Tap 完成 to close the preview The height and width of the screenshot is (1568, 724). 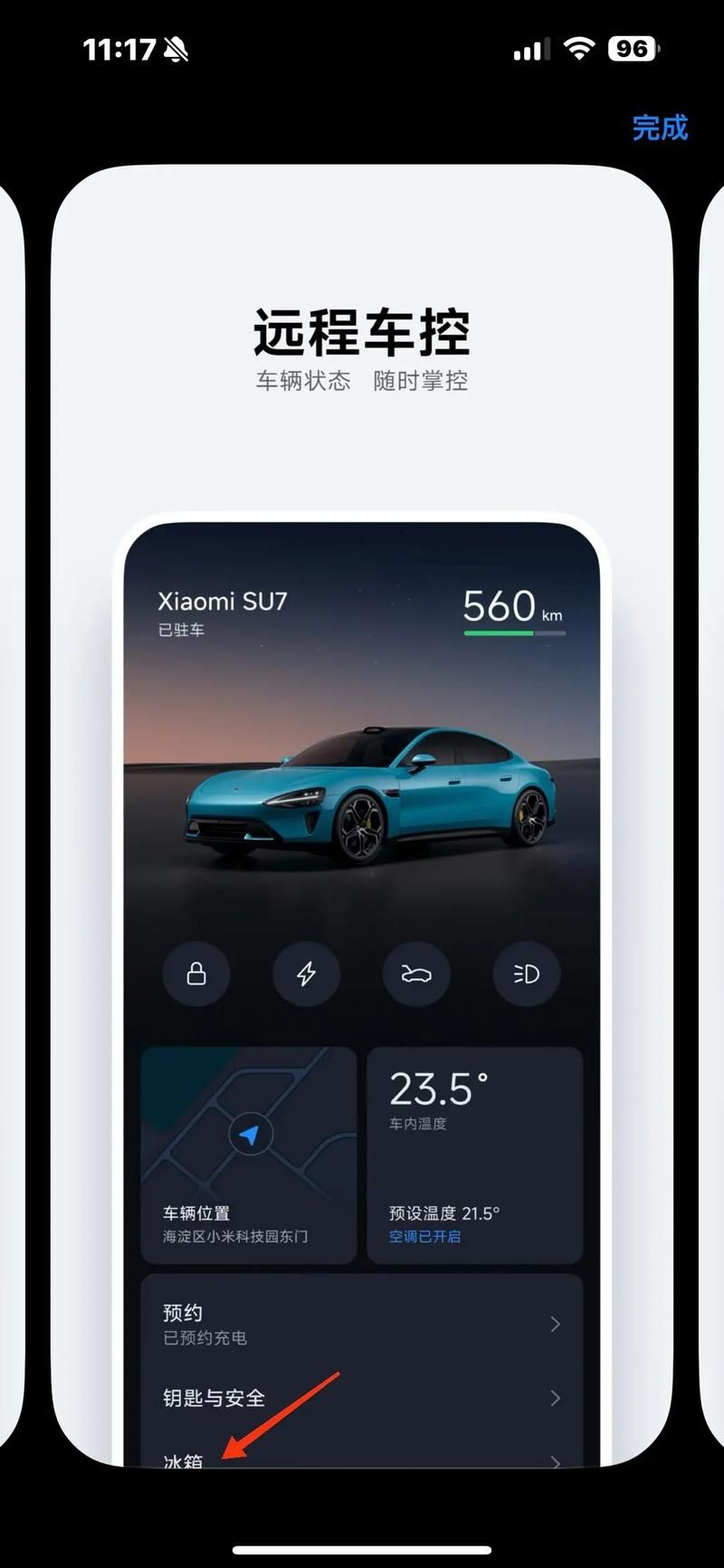point(660,128)
